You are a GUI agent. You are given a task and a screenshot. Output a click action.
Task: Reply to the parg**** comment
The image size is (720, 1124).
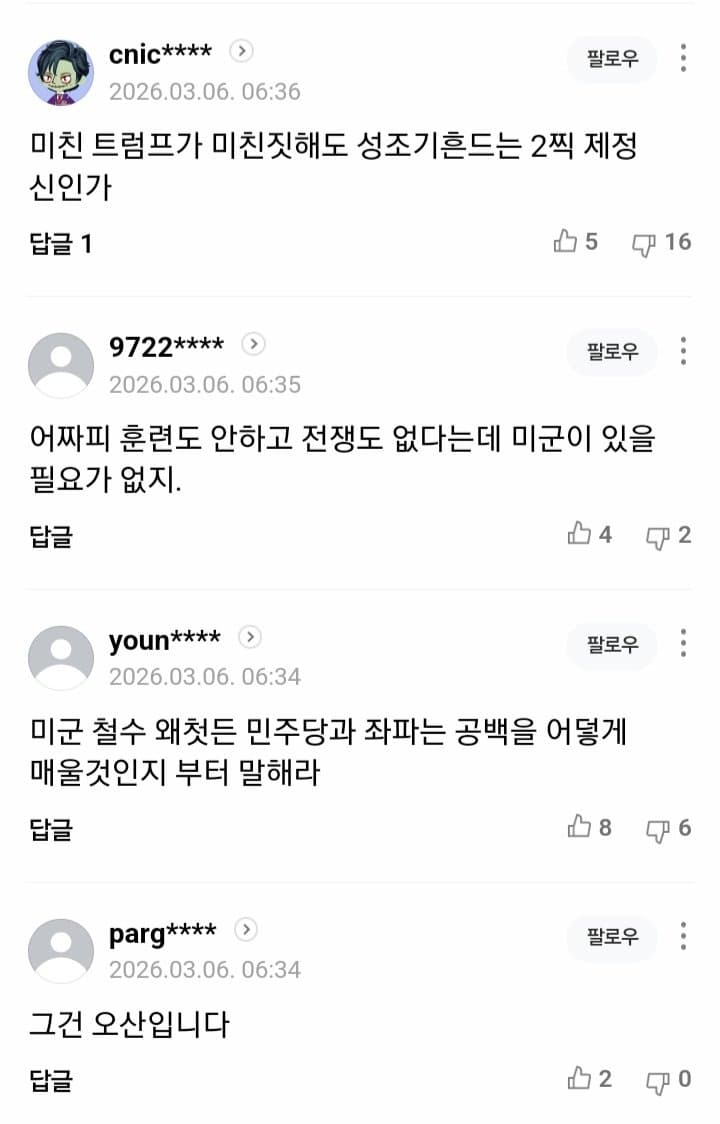(50, 1080)
